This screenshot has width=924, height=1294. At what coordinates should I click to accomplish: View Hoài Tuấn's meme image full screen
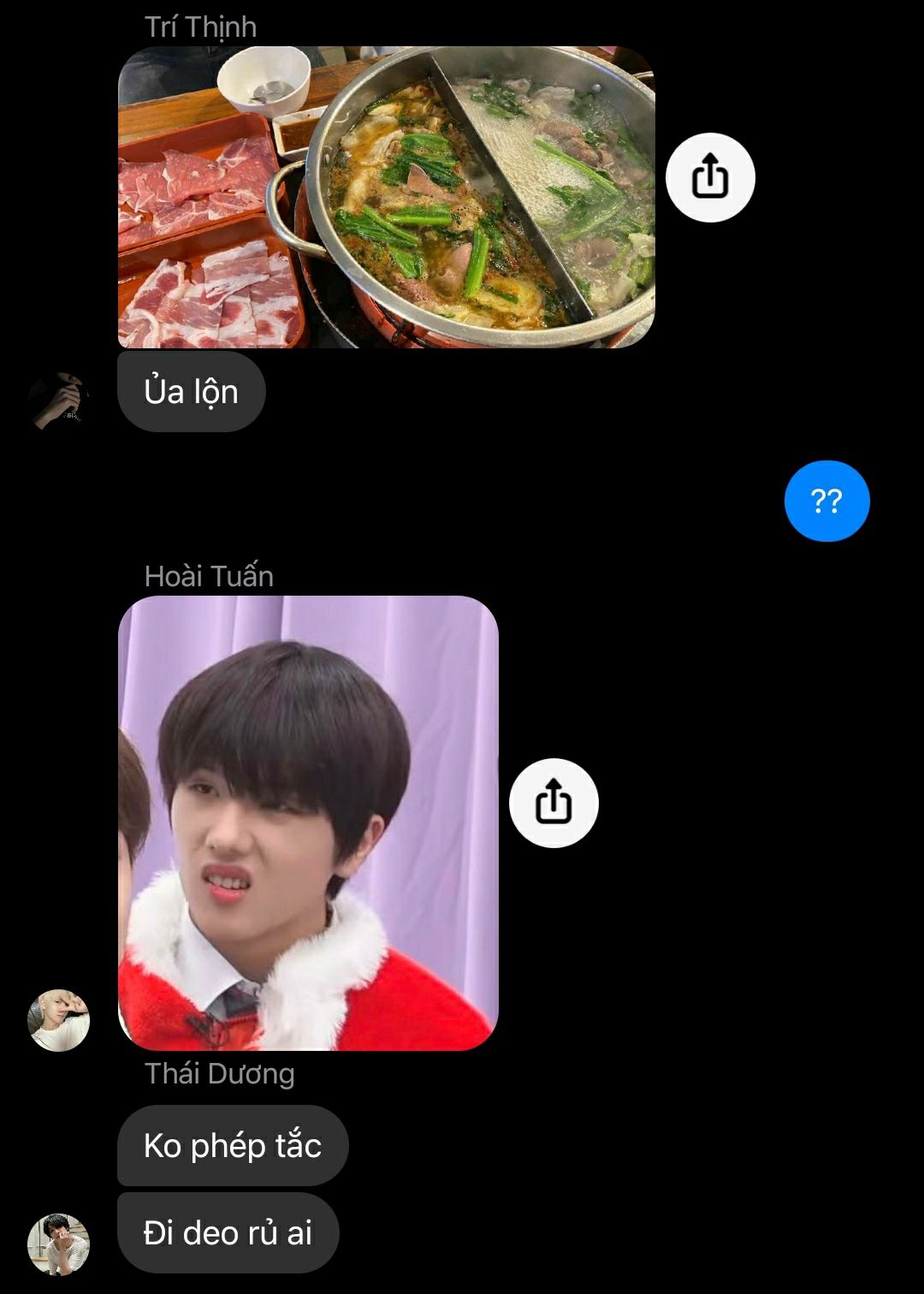coord(308,822)
